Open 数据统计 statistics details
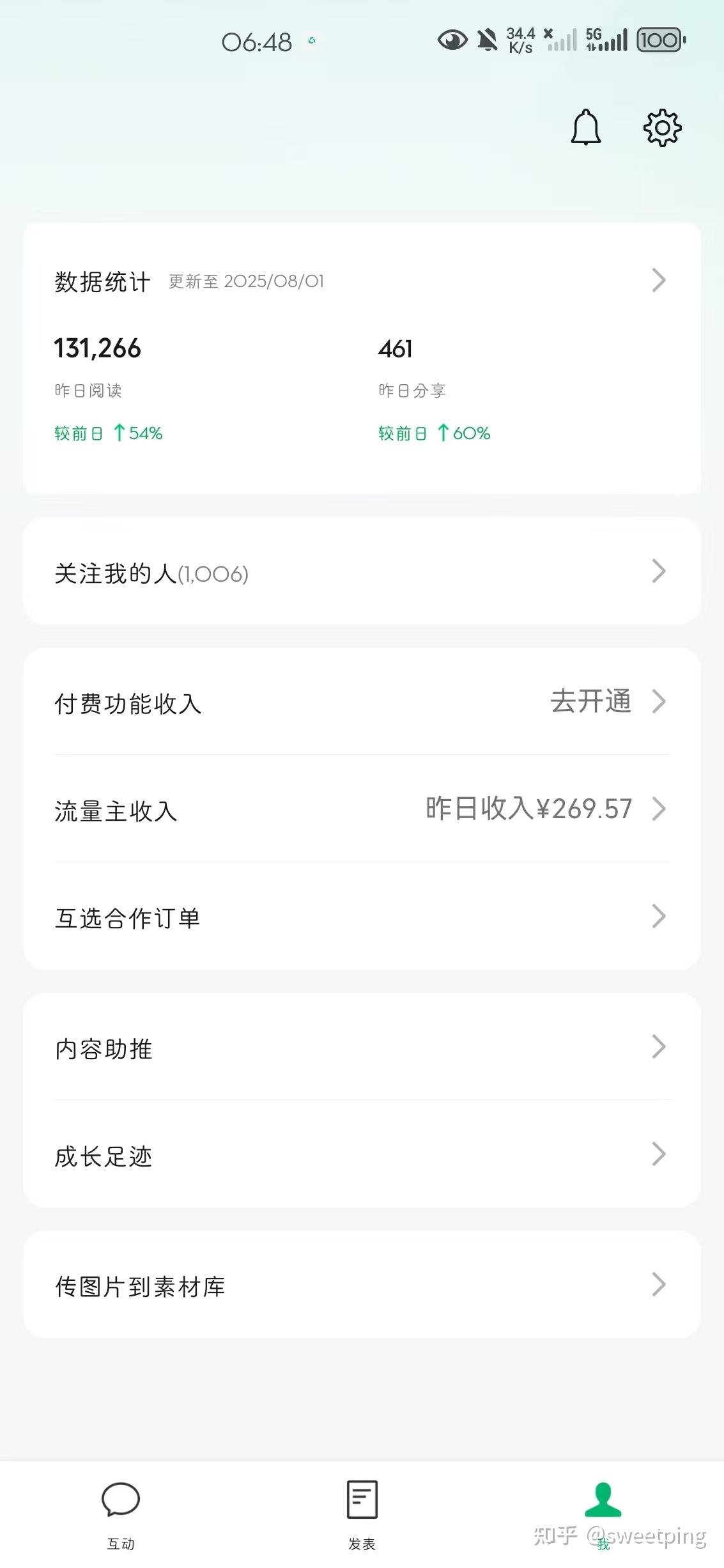This screenshot has height=1568, width=724. point(362,281)
